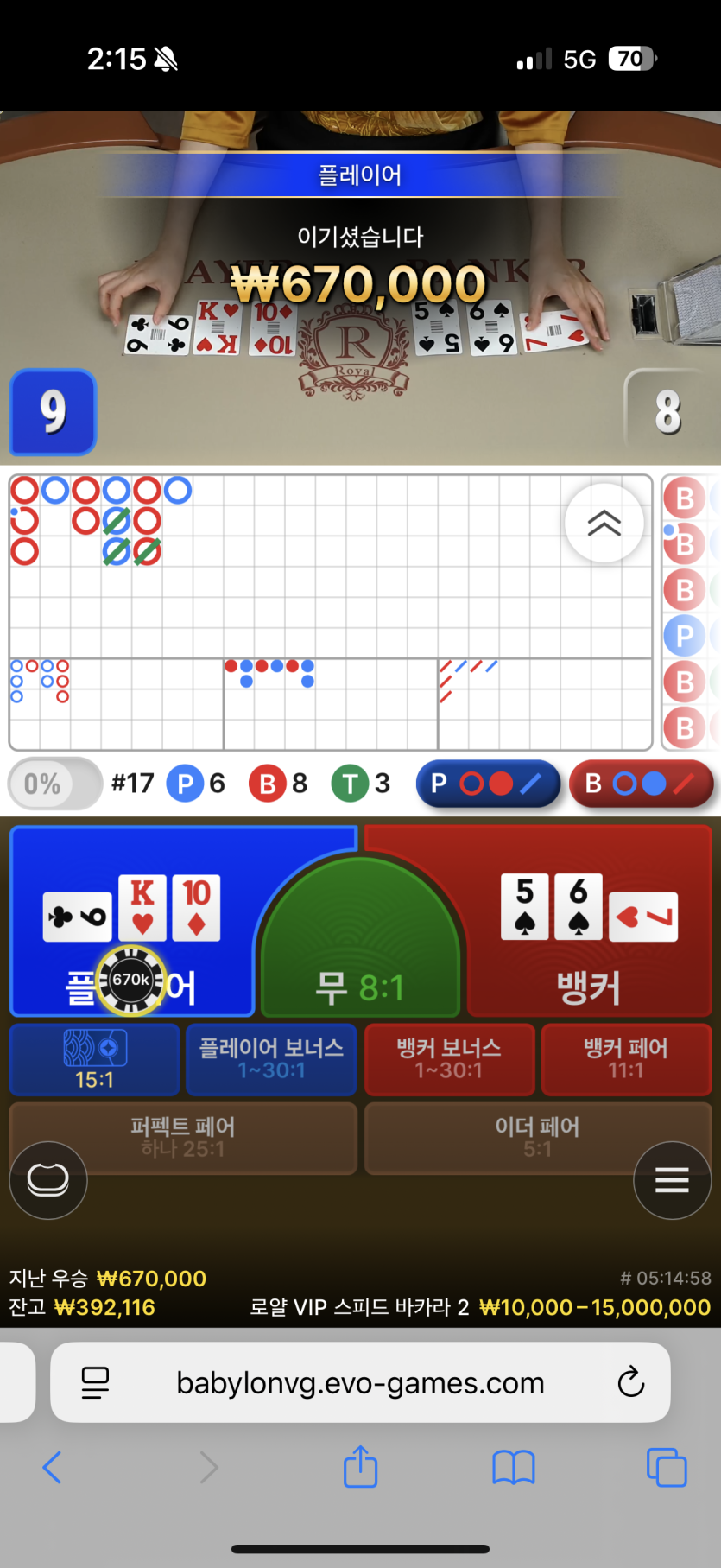Image resolution: width=721 pixels, height=1568 pixels.
Task: Show the B next-round prediction
Action: pyautogui.click(x=641, y=784)
